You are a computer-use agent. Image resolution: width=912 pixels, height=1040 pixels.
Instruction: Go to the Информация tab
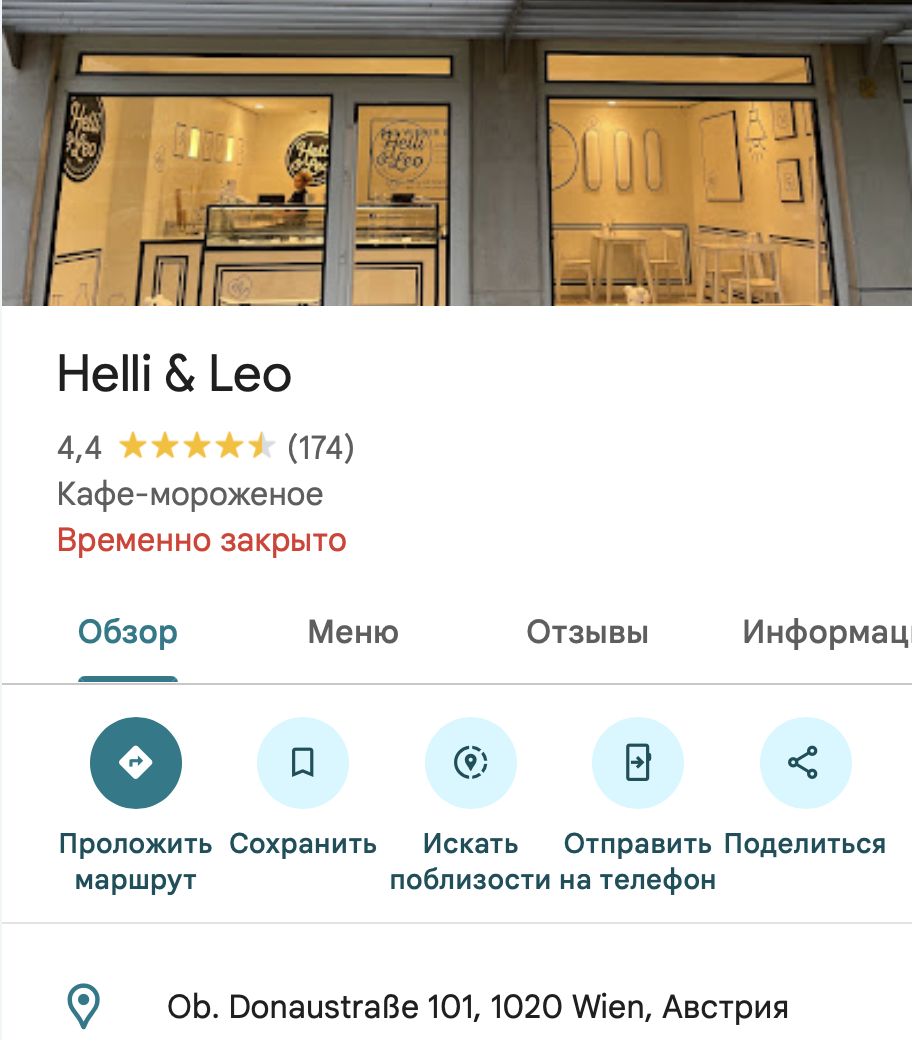[826, 633]
